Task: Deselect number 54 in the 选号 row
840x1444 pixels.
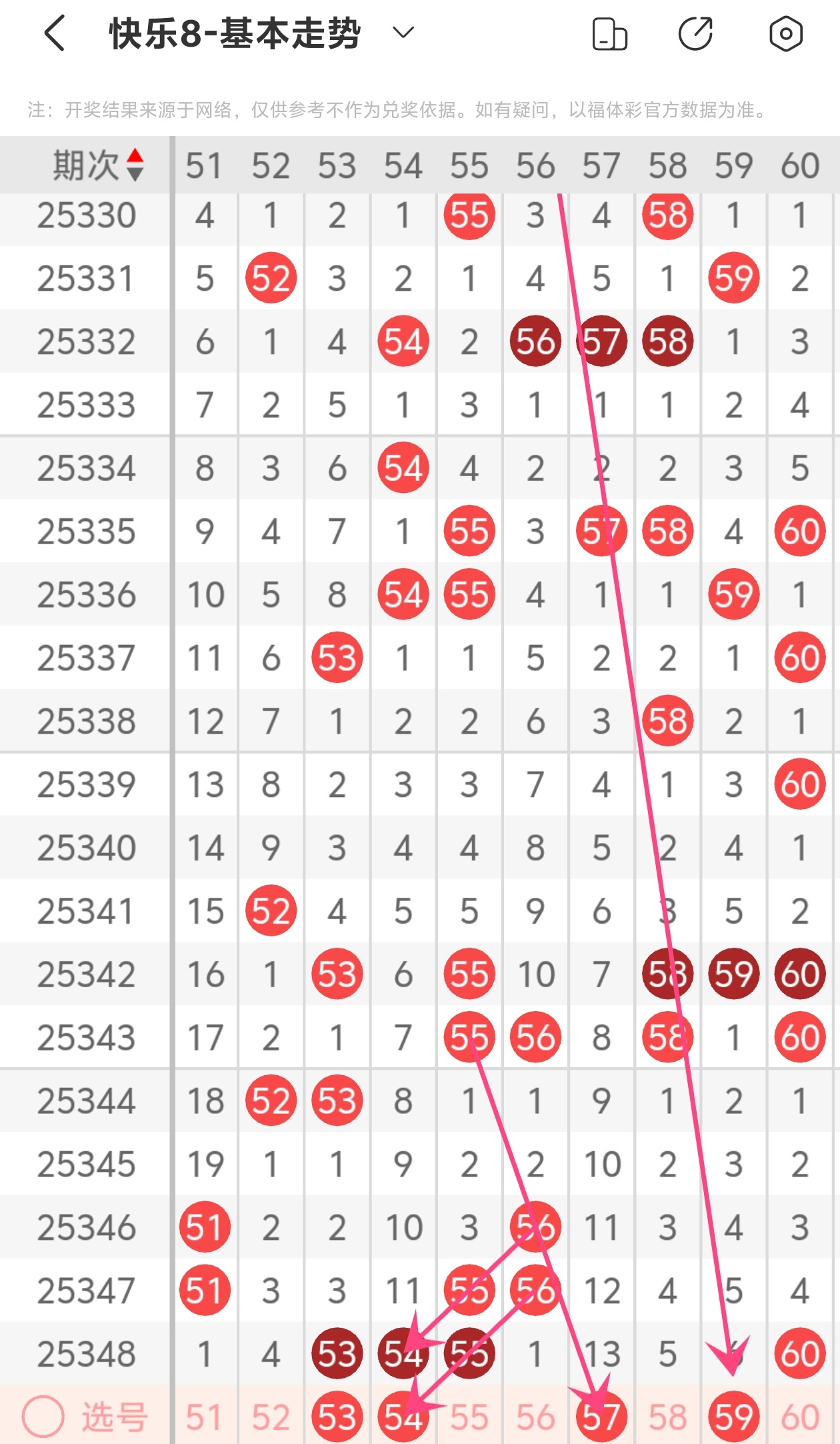Action: coord(403,1417)
